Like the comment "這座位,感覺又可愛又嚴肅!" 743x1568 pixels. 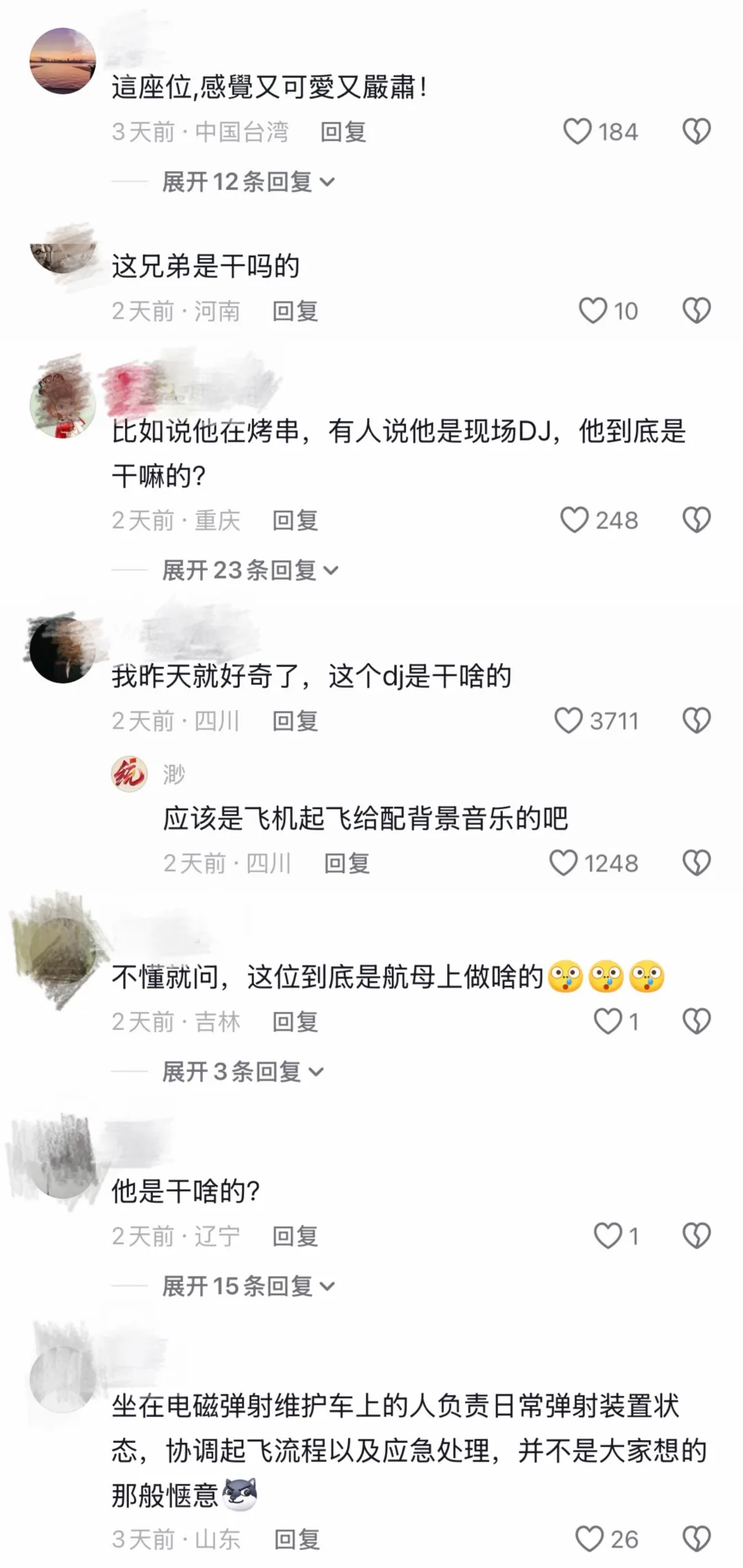578,133
